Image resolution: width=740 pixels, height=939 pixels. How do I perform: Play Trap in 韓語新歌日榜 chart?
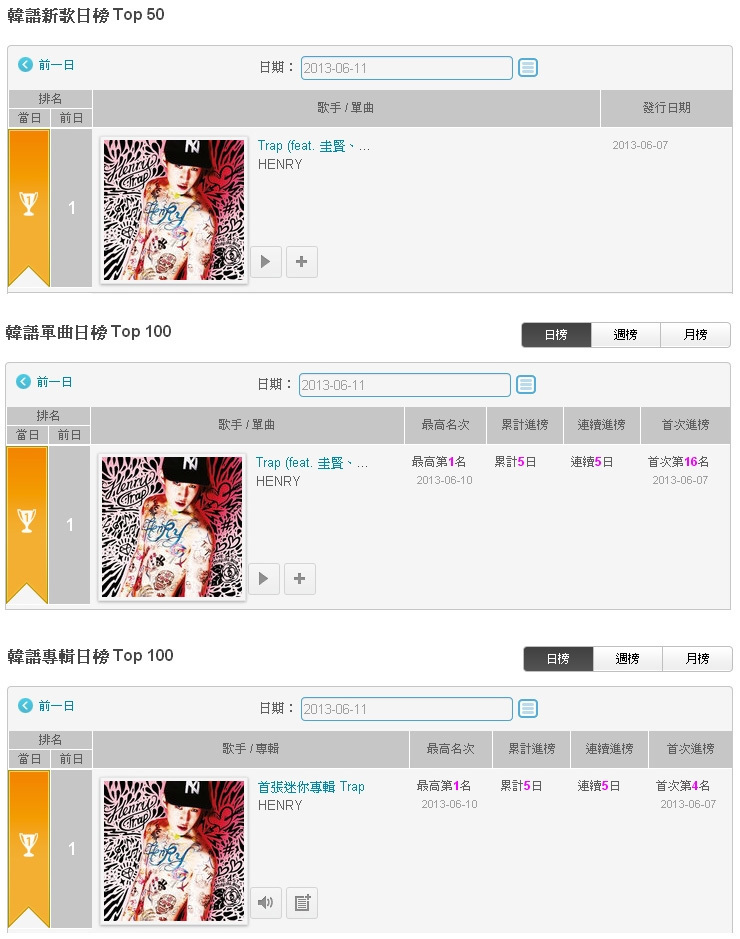[x=265, y=262]
